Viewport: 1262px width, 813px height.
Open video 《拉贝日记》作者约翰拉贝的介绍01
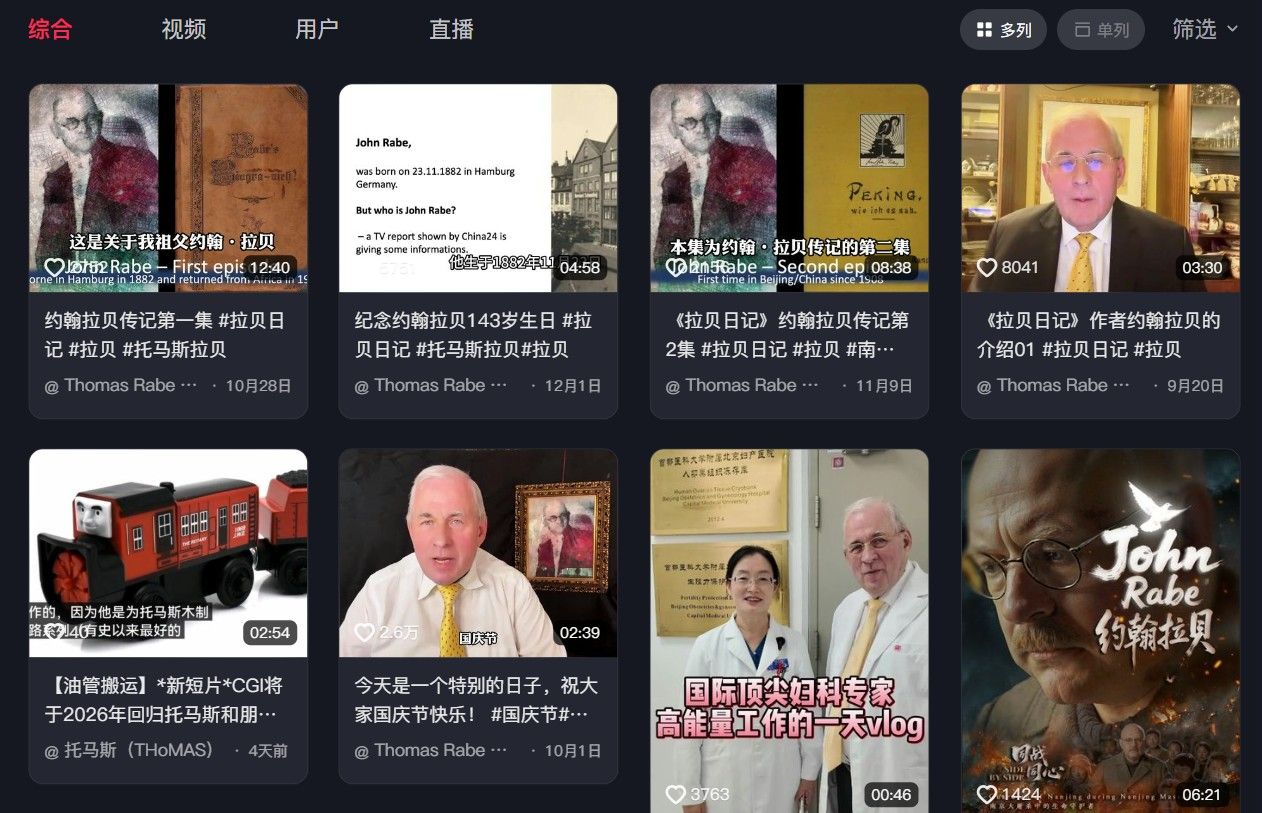[x=1100, y=188]
